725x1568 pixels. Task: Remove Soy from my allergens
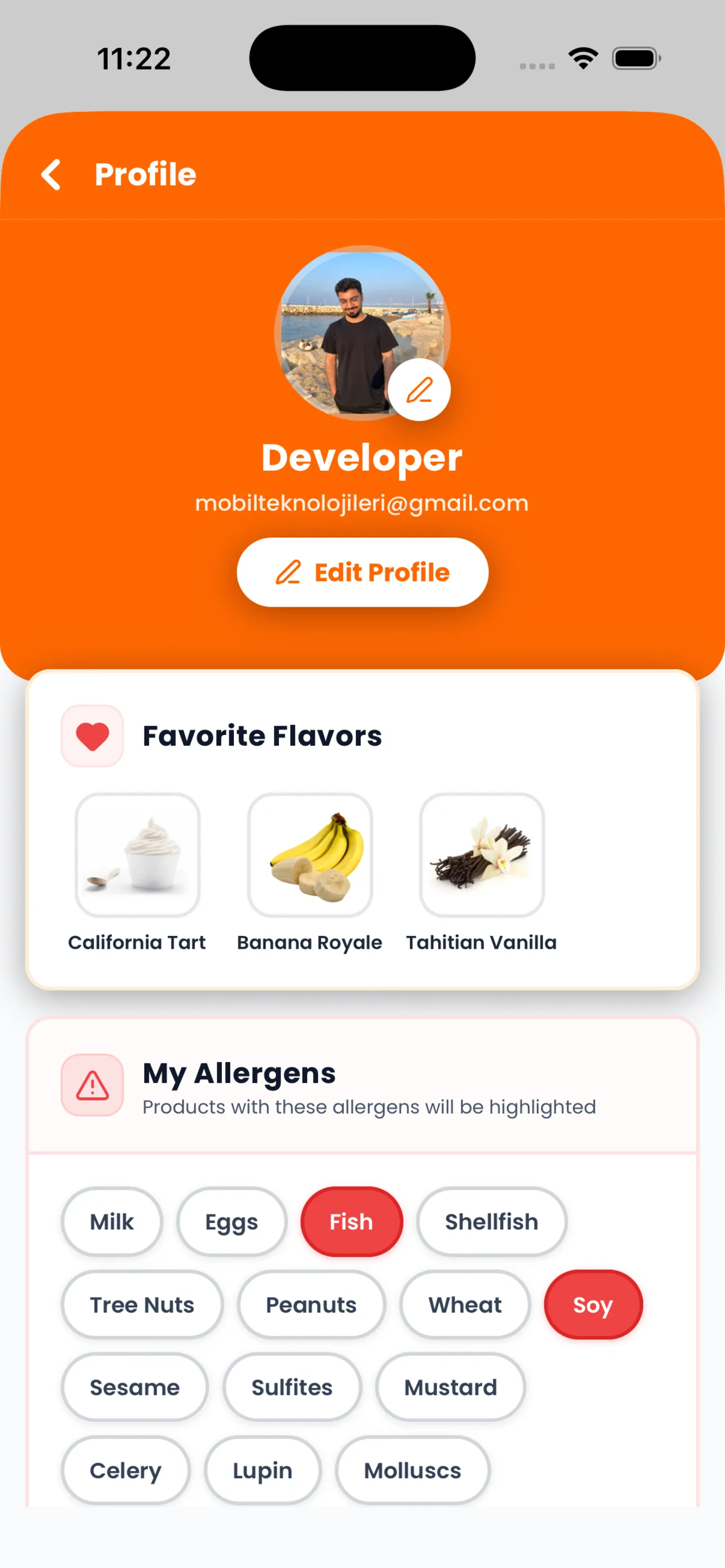click(x=593, y=1304)
